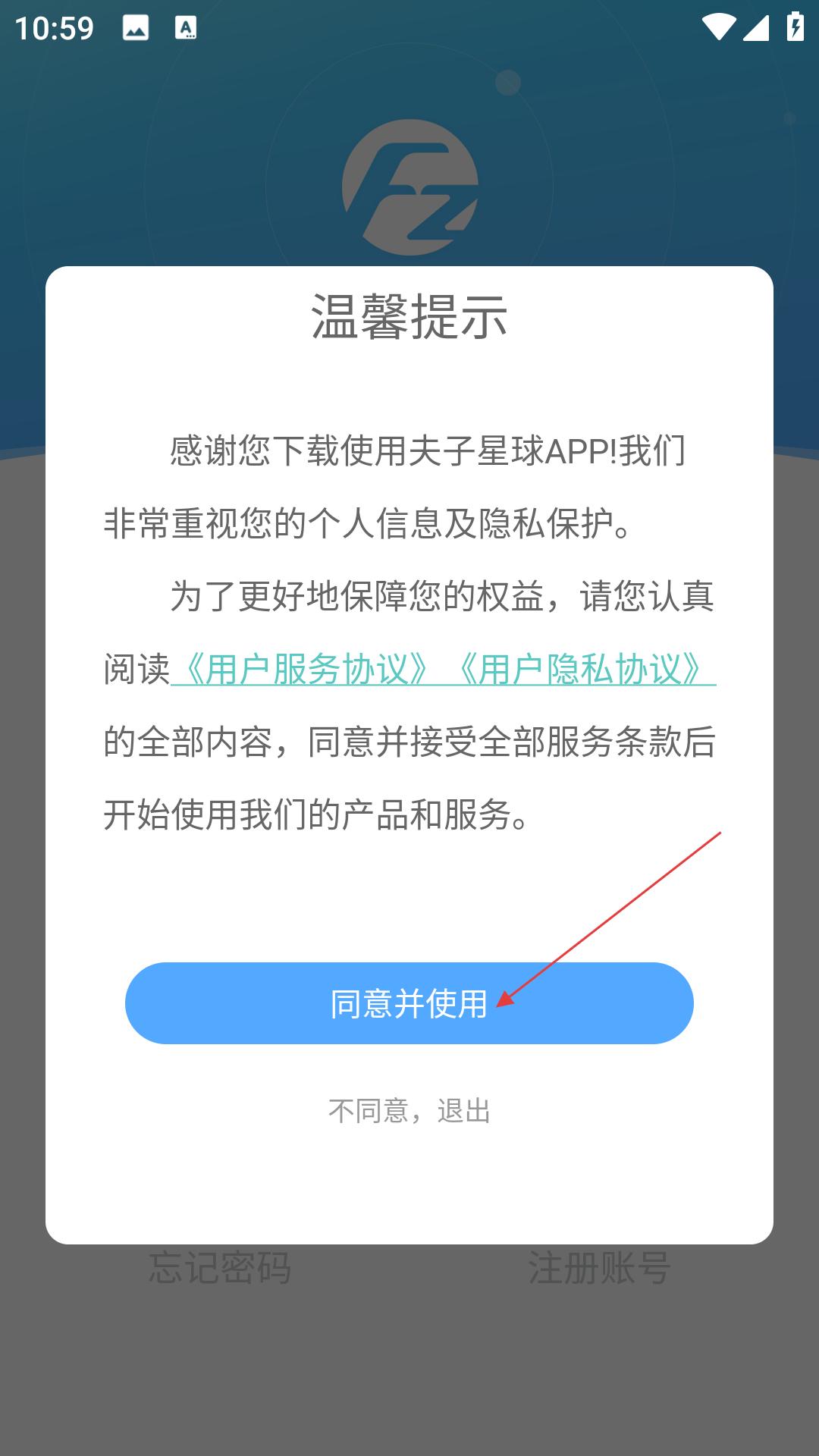Tap 同意并使用 to agree and continue
Screen dimensions: 819x1456
click(x=409, y=1003)
